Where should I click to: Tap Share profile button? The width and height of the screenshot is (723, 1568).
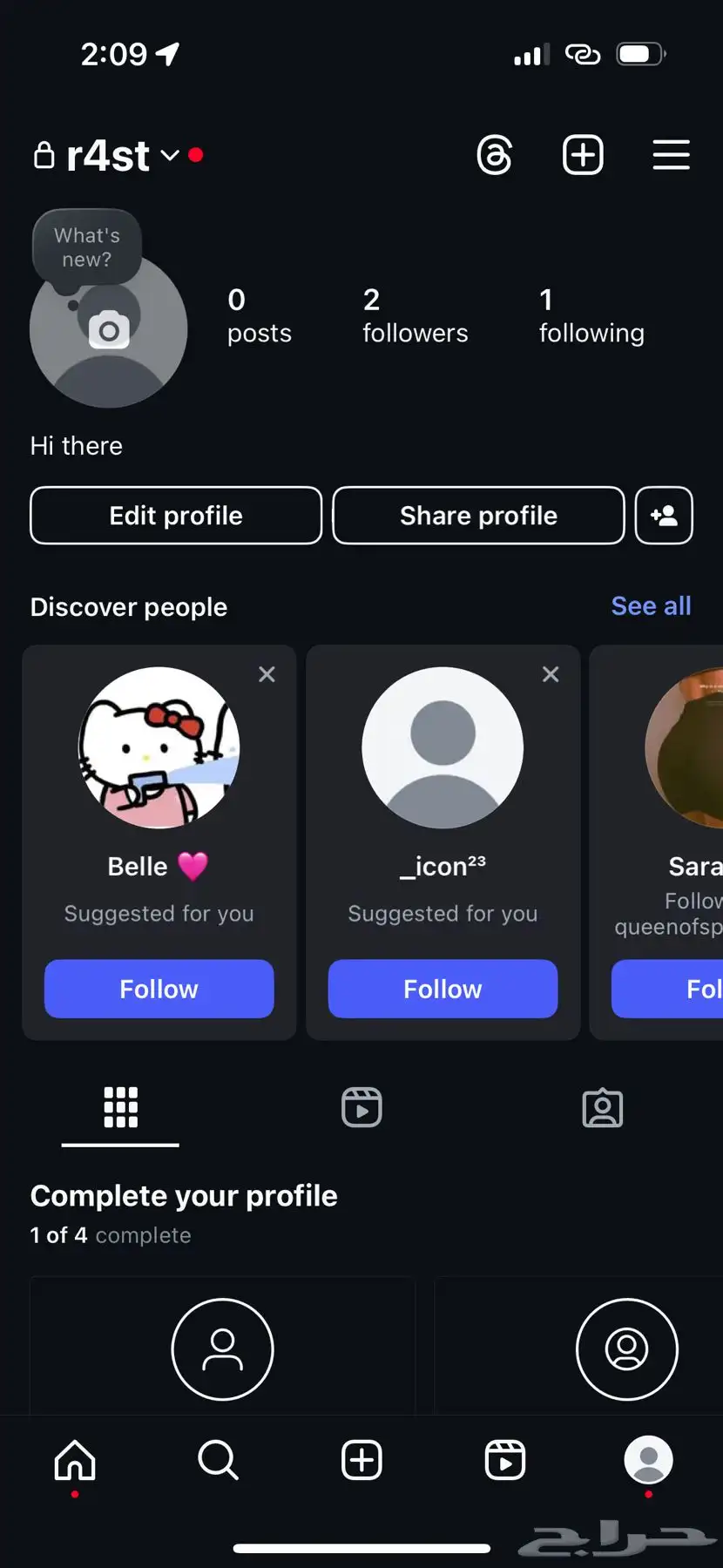[x=478, y=516]
